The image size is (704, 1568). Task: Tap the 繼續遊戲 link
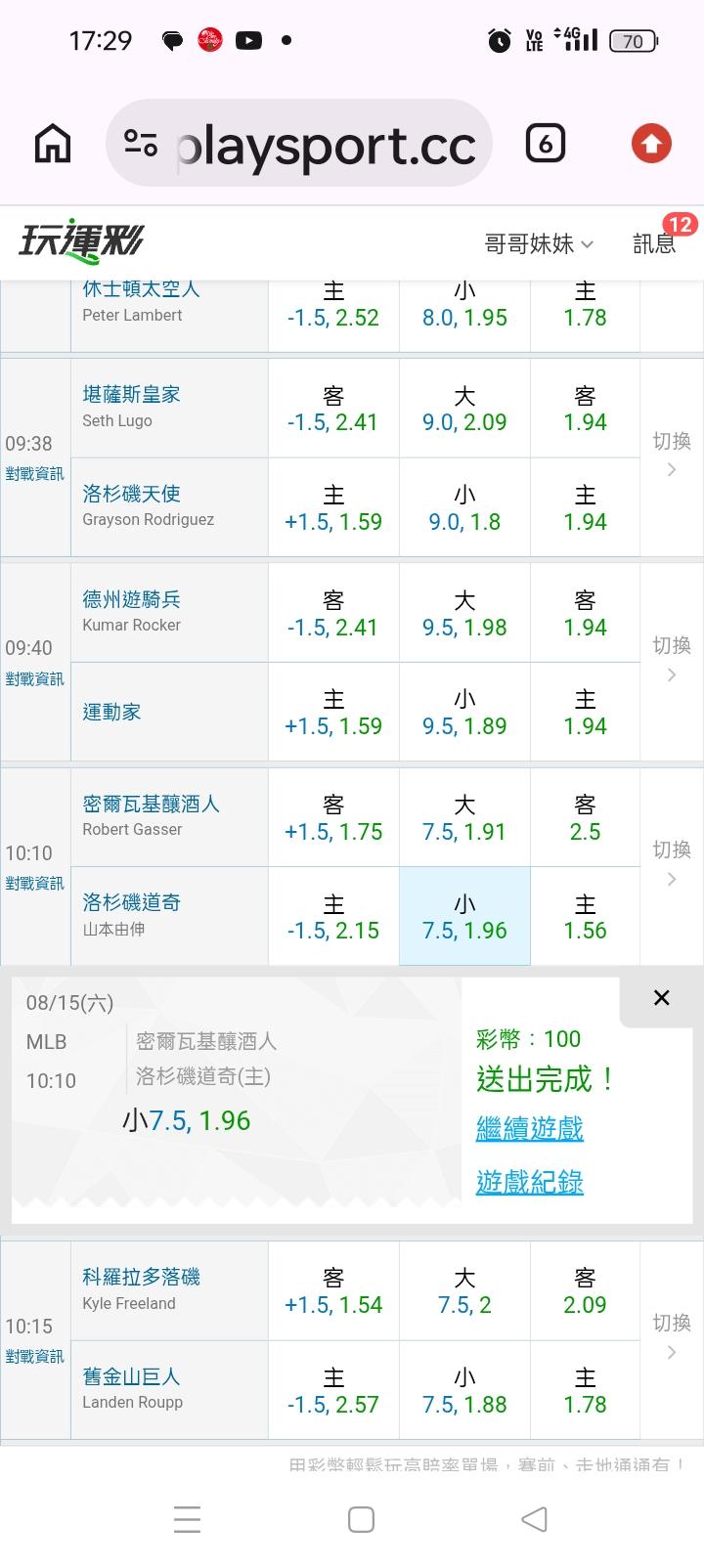pyautogui.click(x=530, y=1129)
